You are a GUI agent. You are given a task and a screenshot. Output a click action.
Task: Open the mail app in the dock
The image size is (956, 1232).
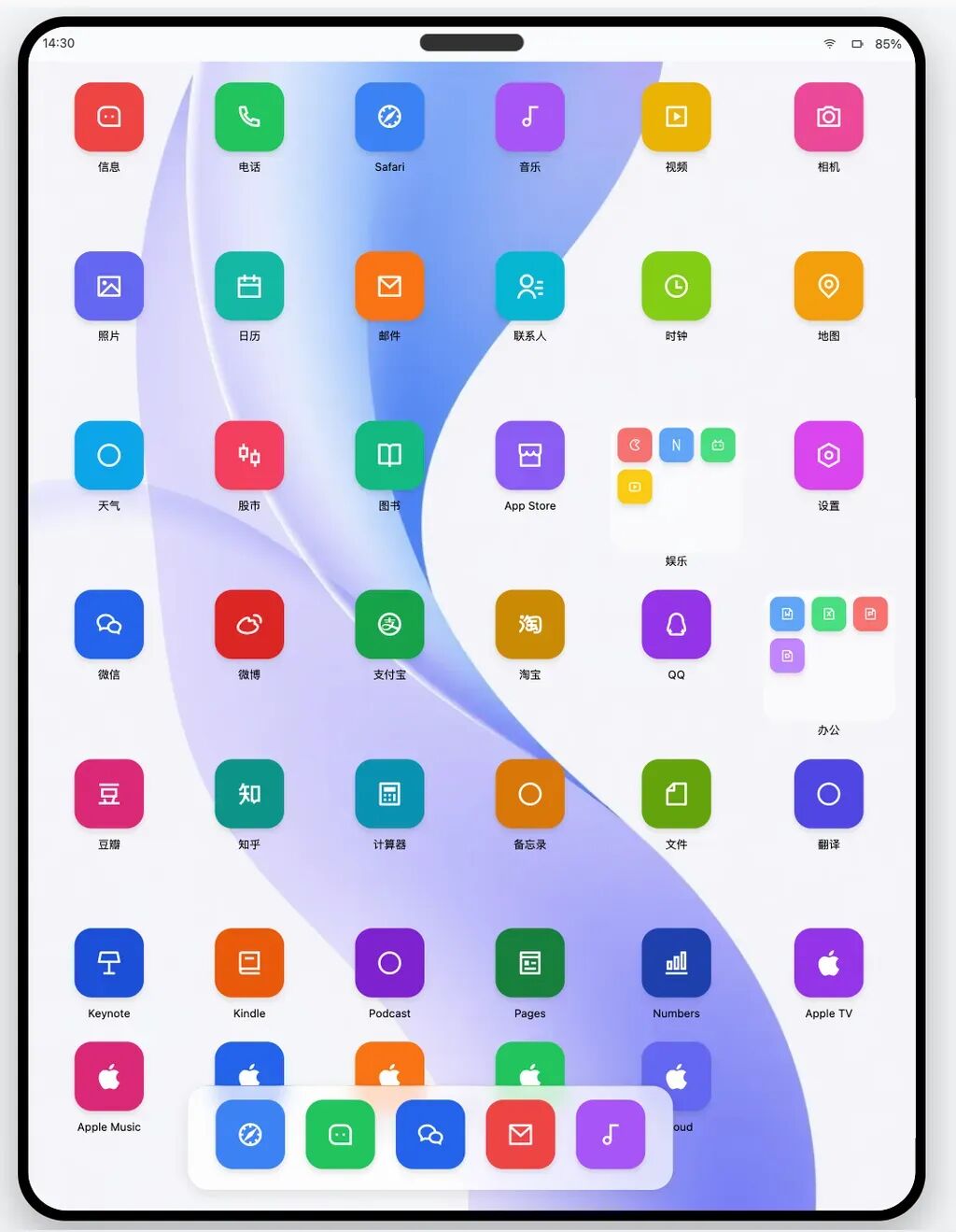click(x=520, y=1134)
